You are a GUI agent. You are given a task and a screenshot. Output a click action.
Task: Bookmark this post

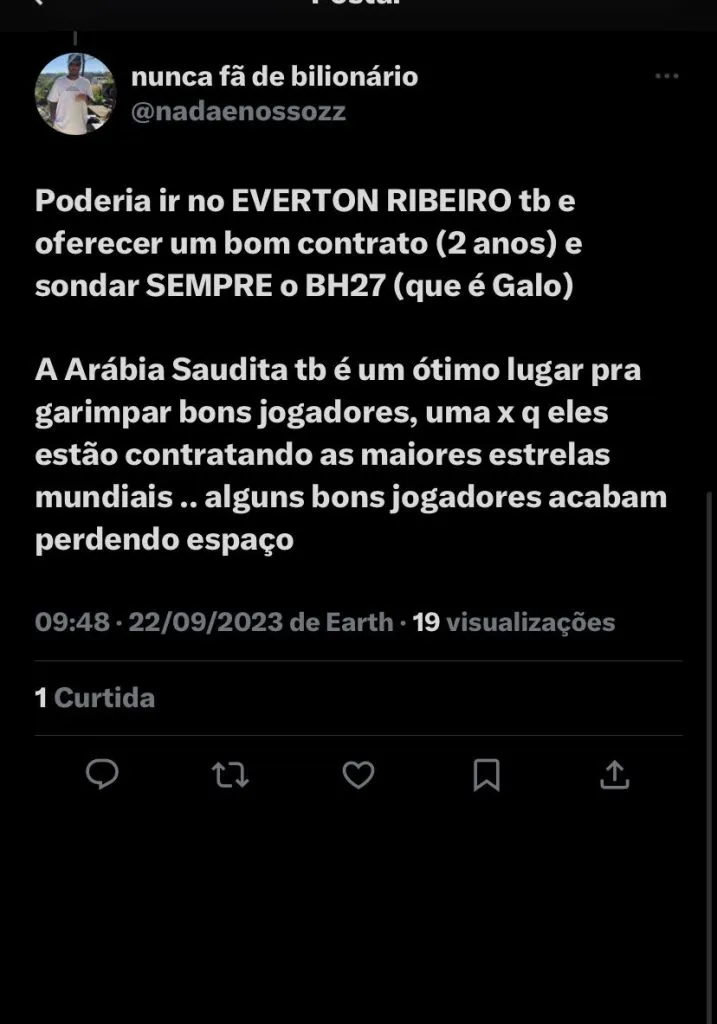(486, 775)
